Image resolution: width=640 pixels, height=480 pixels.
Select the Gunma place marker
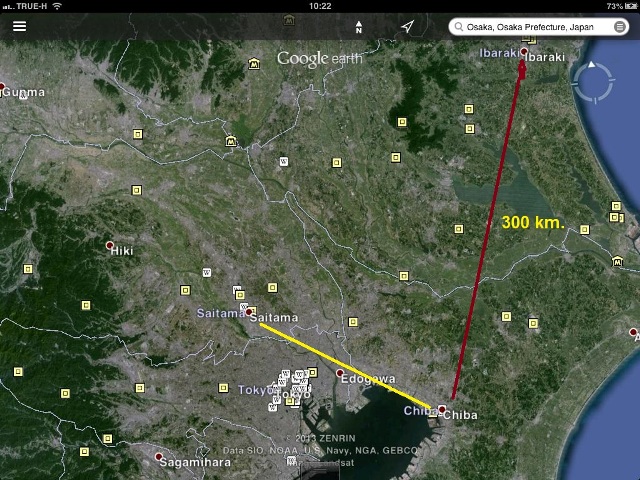(3, 87)
